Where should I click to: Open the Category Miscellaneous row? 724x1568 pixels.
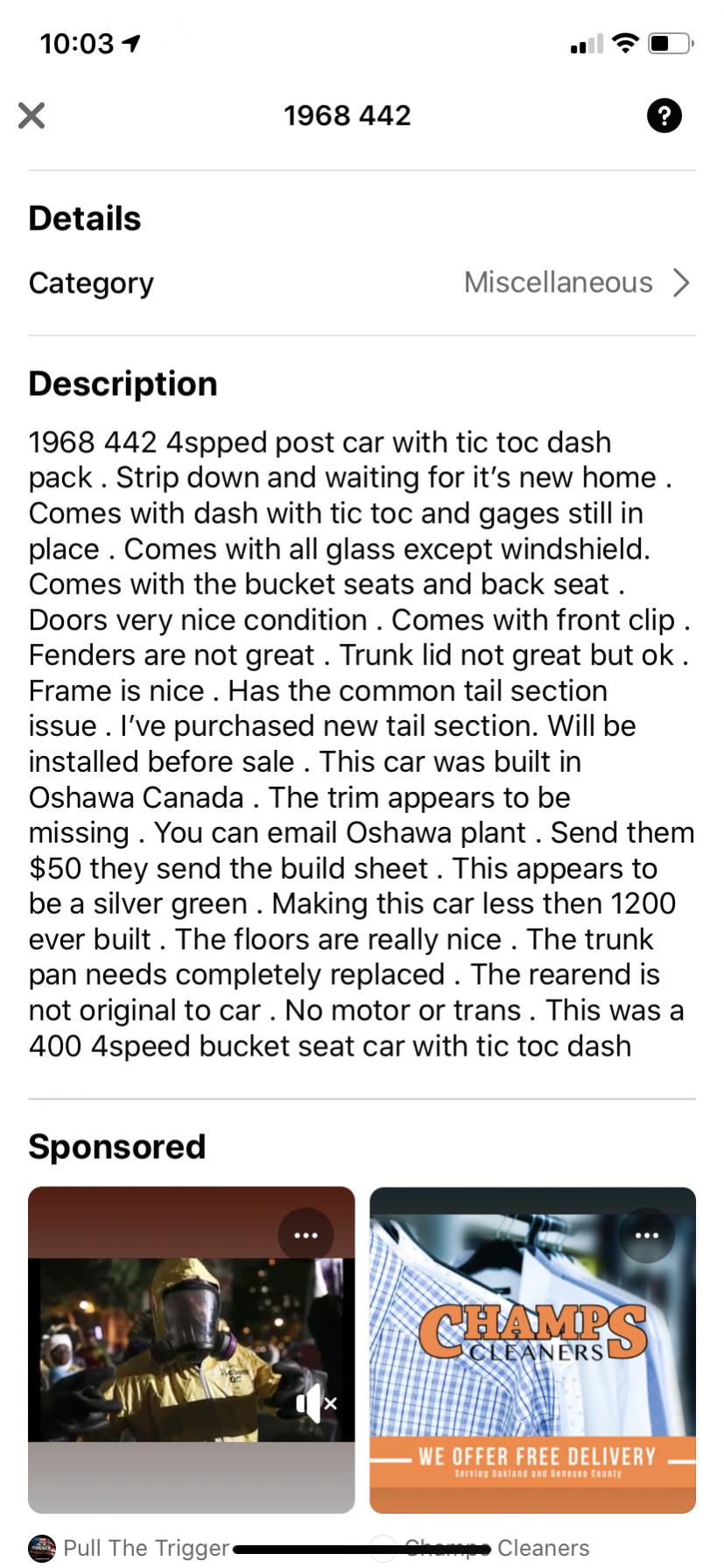click(x=361, y=283)
